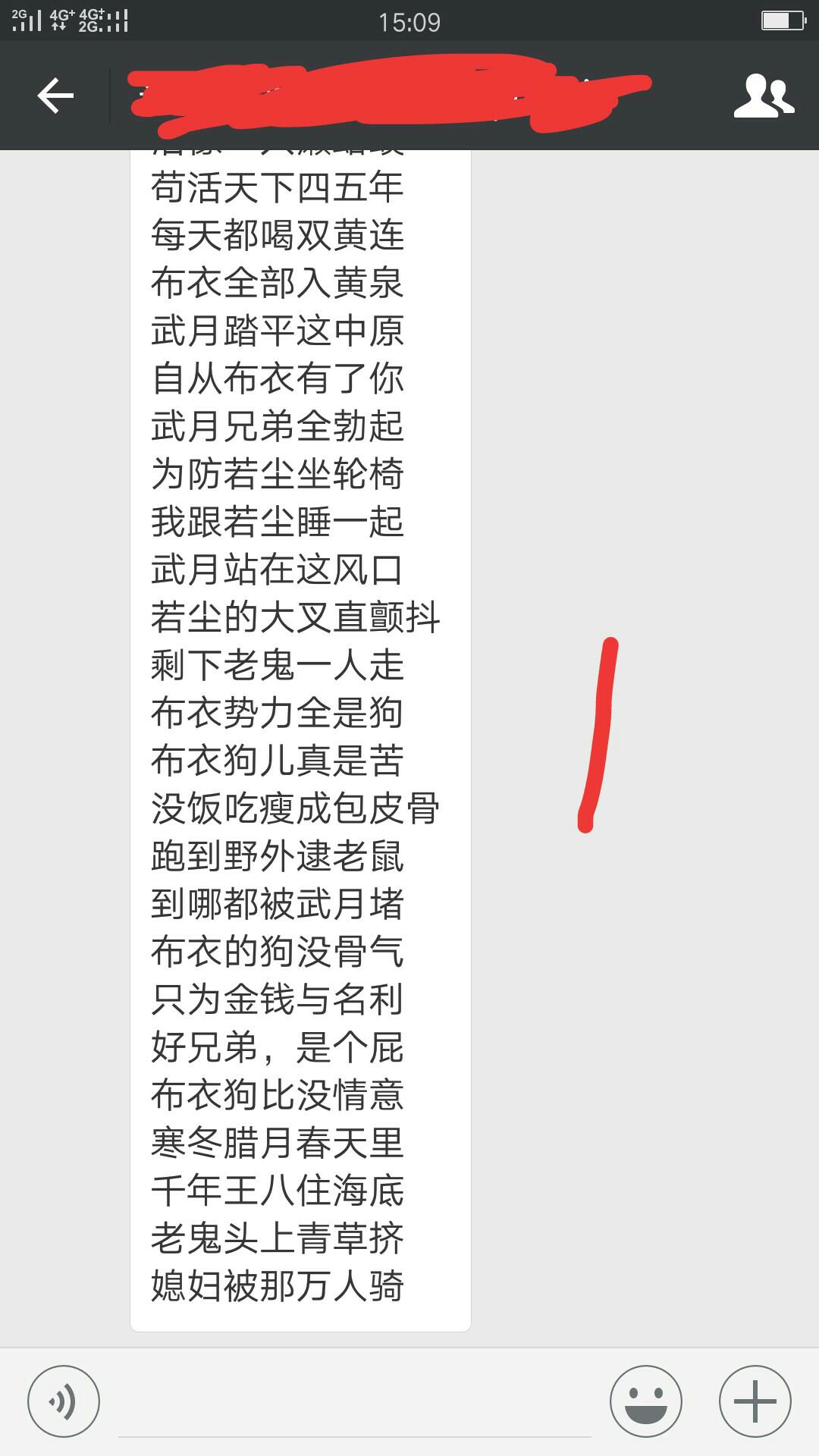Go back using the top-left arrow
The height and width of the screenshot is (1456, 819).
55,96
